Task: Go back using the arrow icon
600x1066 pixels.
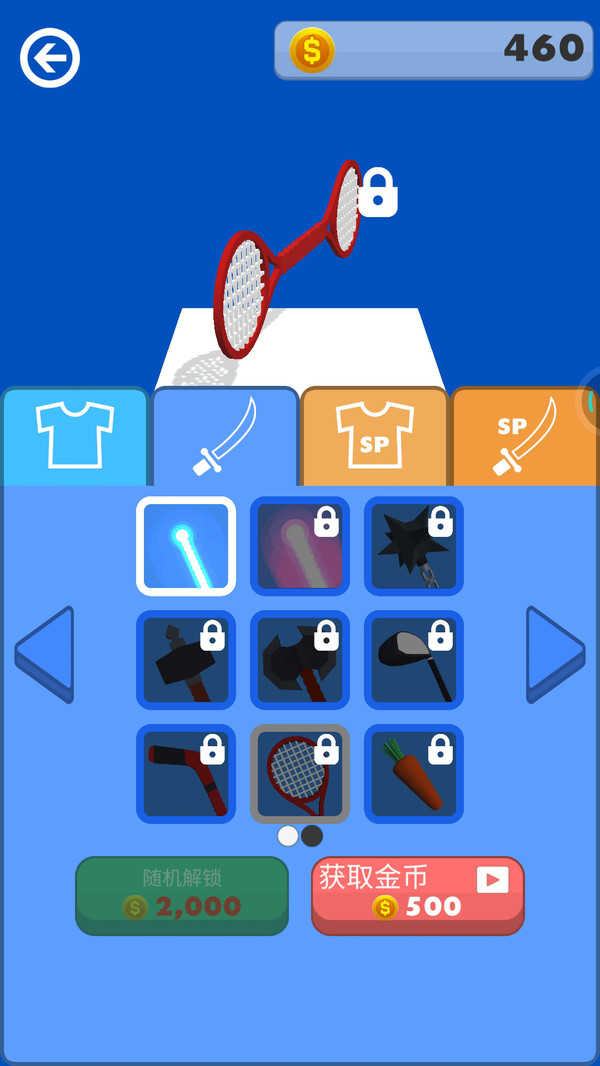Action: (x=50, y=58)
